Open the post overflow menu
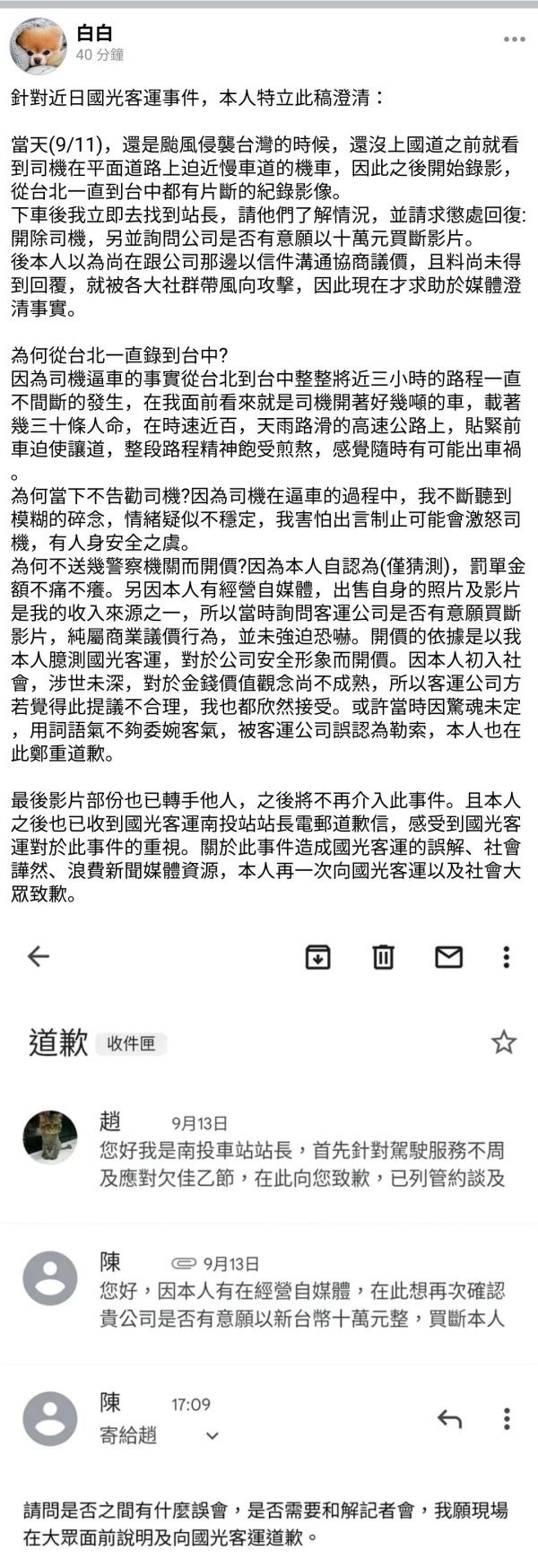538x1568 pixels. [x=514, y=39]
